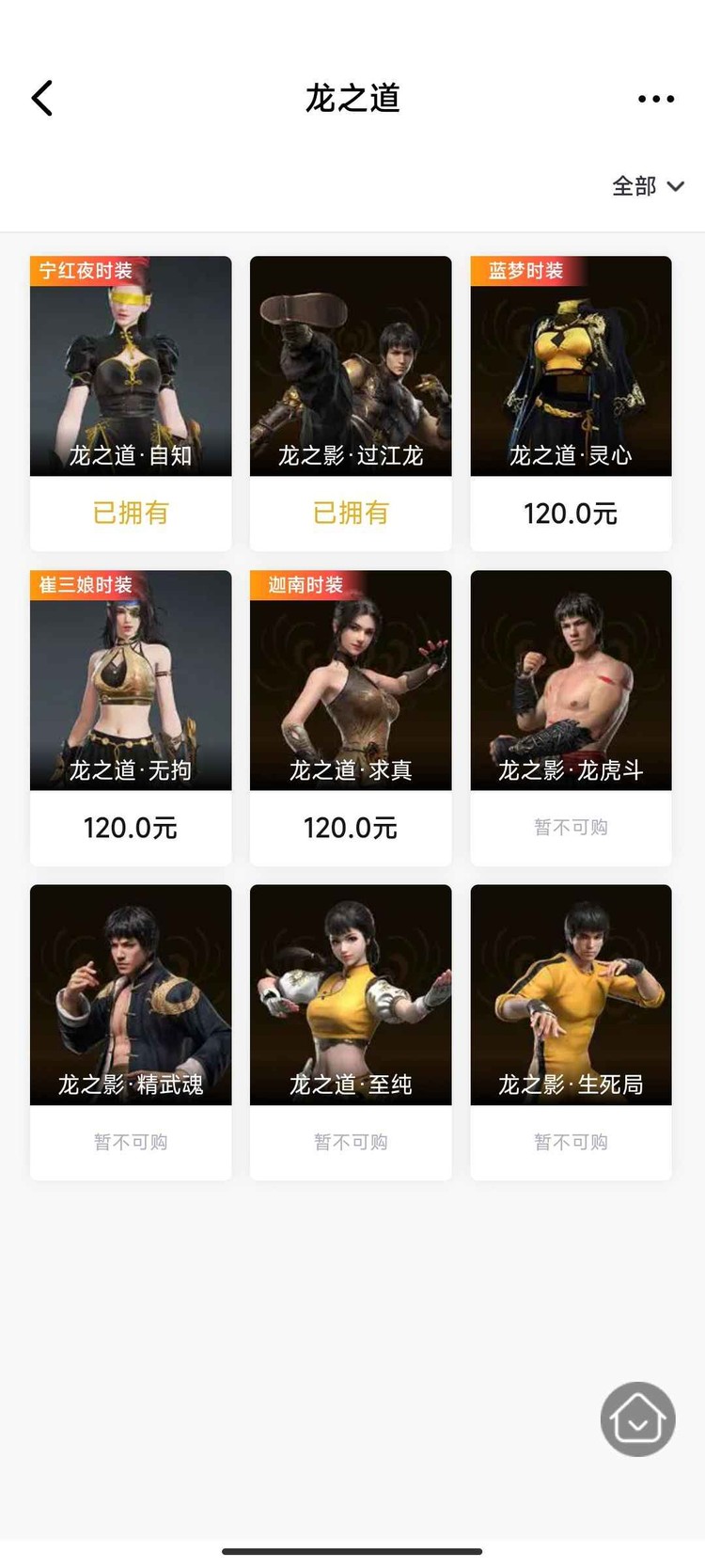Tap the home indicator bar at screen bottom

click(352, 1550)
